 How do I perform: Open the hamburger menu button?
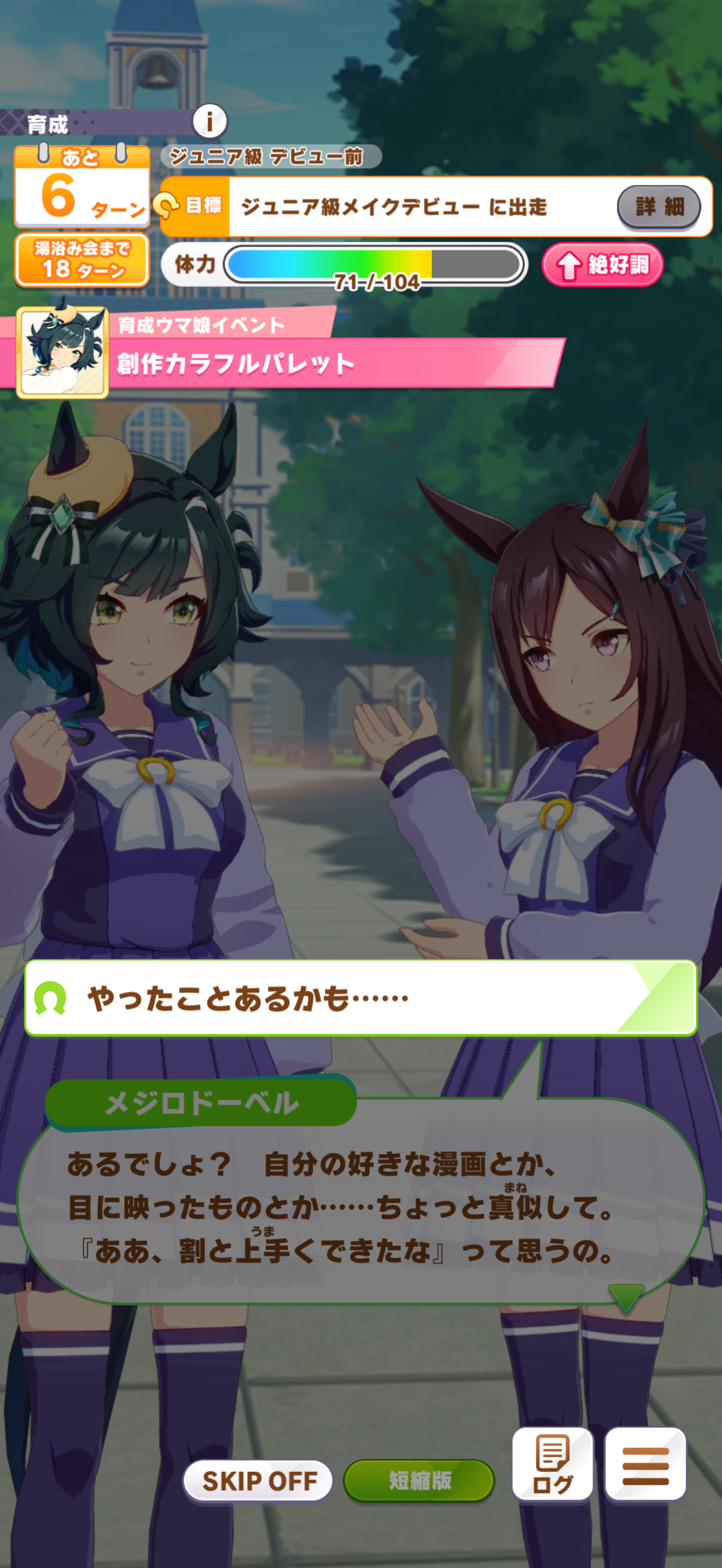point(645,1464)
